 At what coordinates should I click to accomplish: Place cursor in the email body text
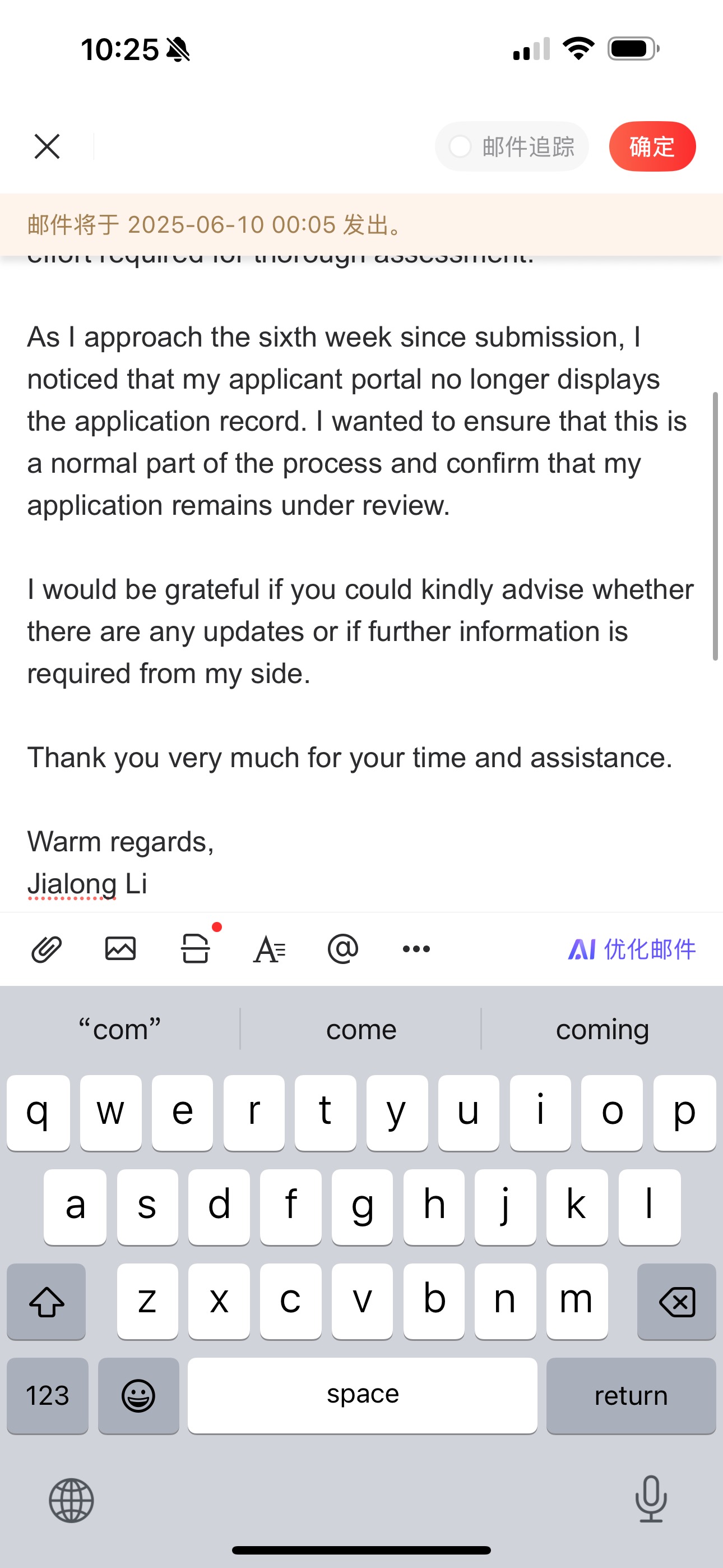coord(359,463)
